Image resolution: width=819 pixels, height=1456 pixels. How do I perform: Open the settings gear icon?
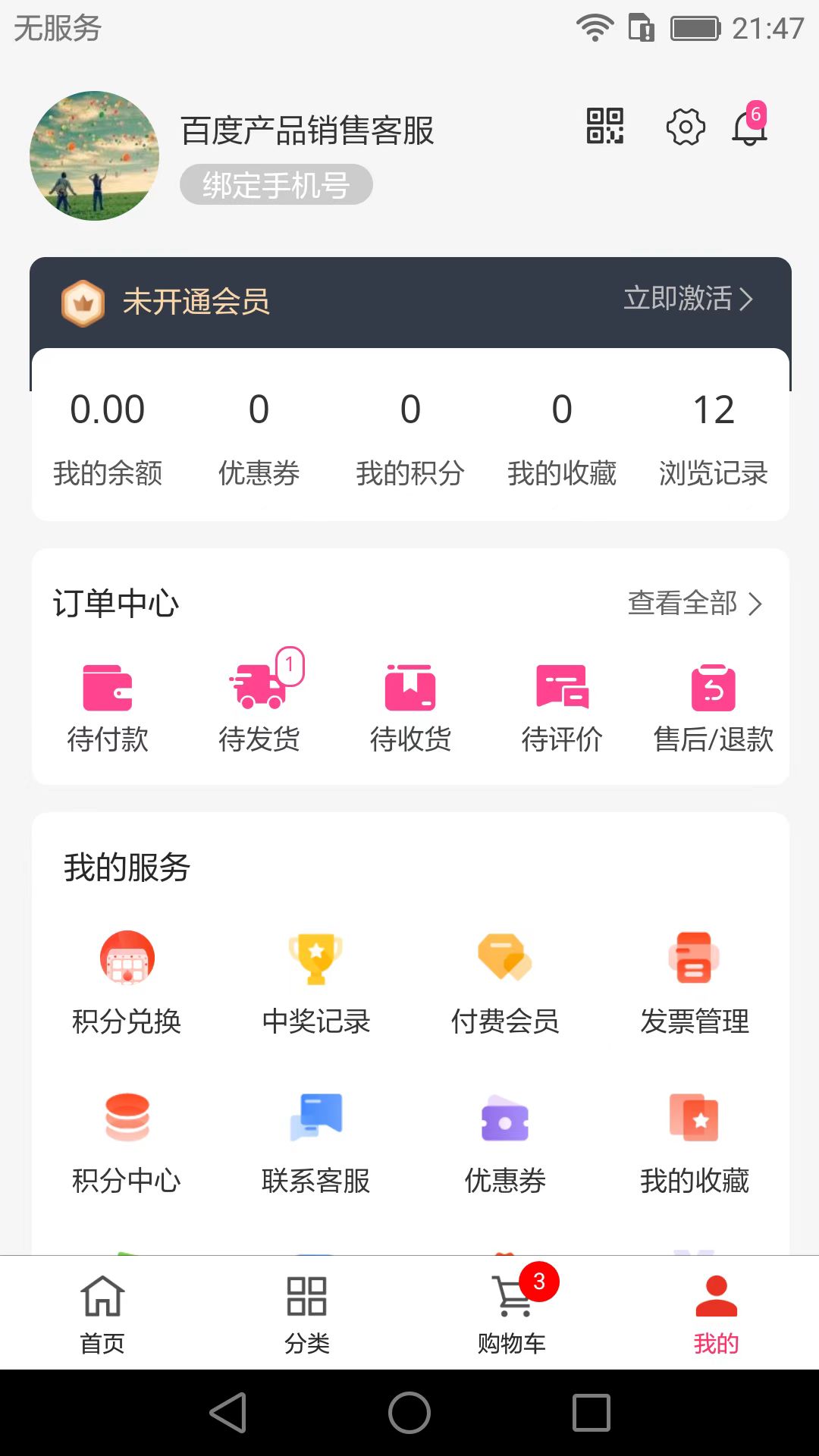coord(685,127)
